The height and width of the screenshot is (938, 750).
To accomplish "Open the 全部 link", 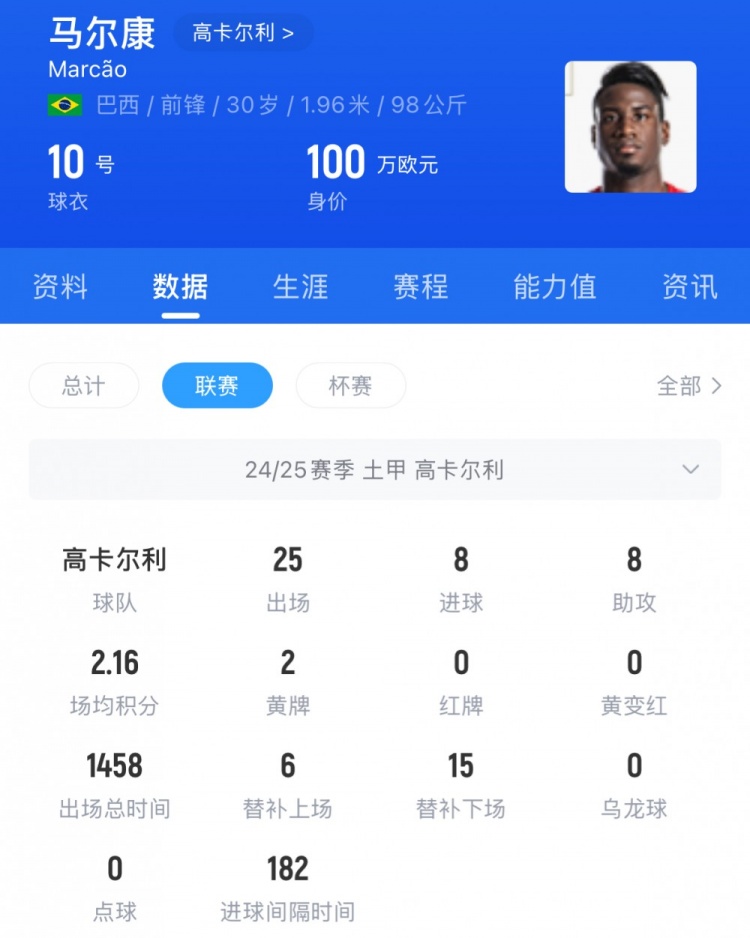I will (x=688, y=386).
